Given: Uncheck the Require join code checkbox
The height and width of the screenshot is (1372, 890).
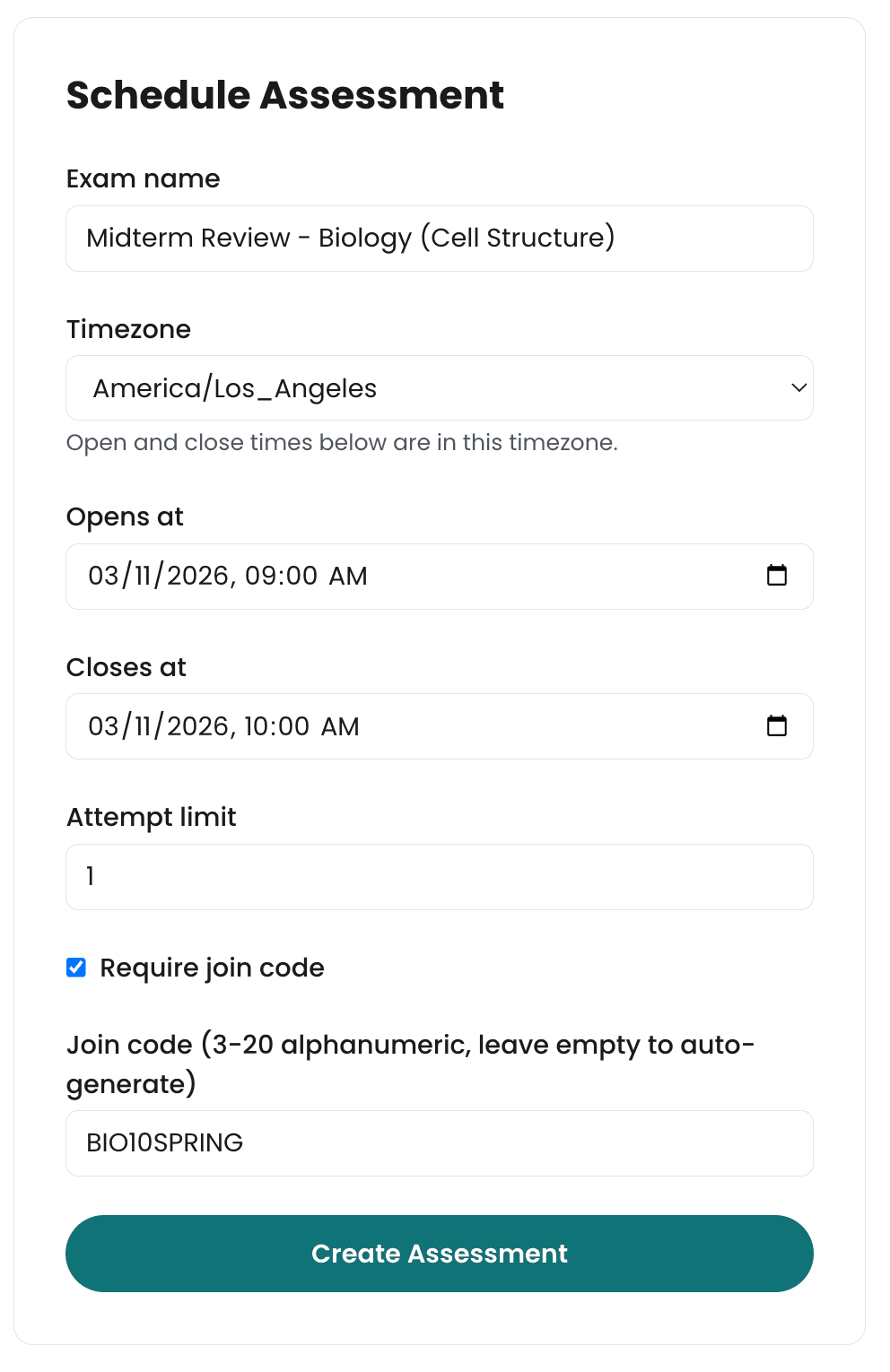Looking at the screenshot, I should (x=76, y=967).
